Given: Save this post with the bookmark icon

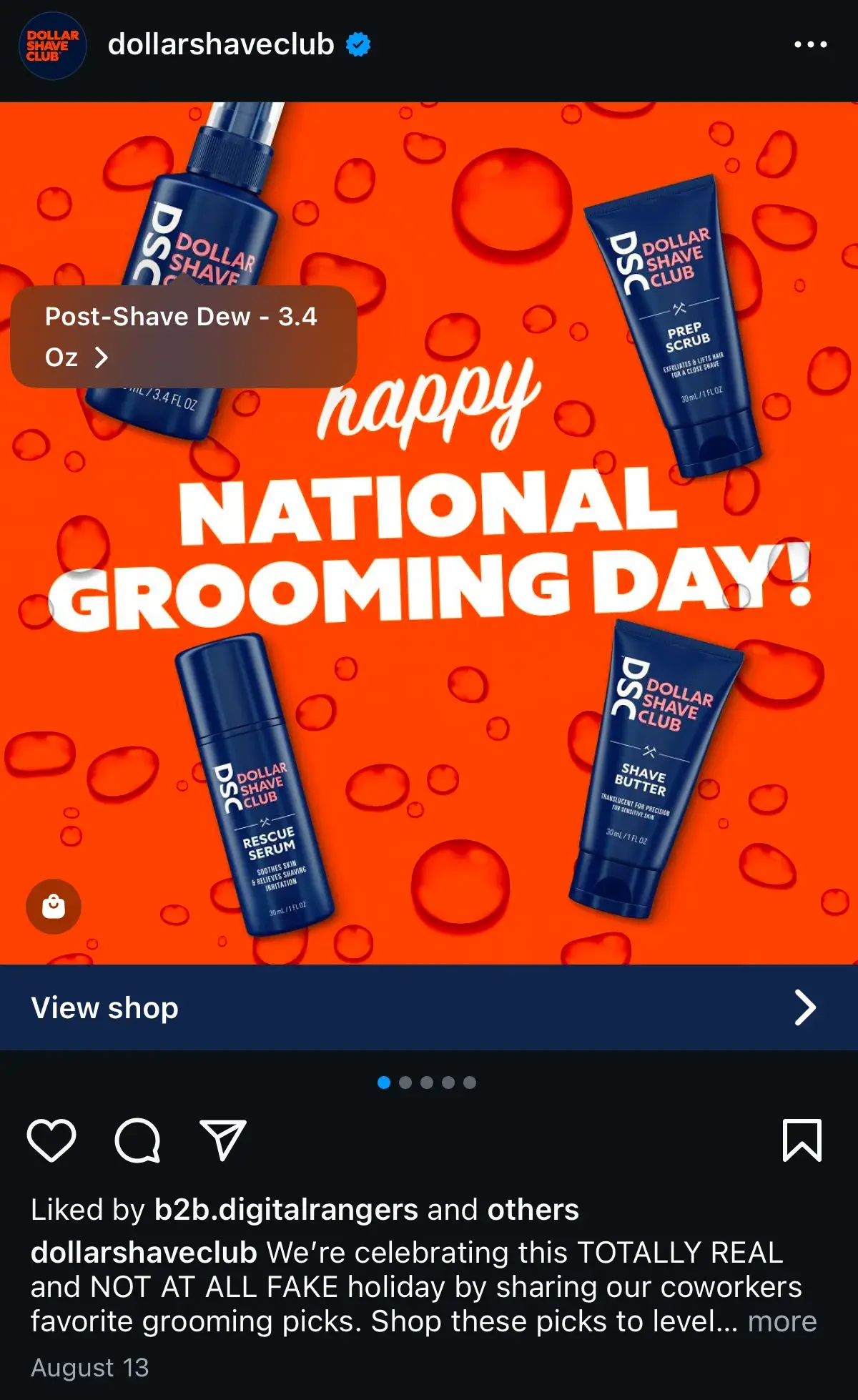Looking at the screenshot, I should pyautogui.click(x=802, y=1140).
